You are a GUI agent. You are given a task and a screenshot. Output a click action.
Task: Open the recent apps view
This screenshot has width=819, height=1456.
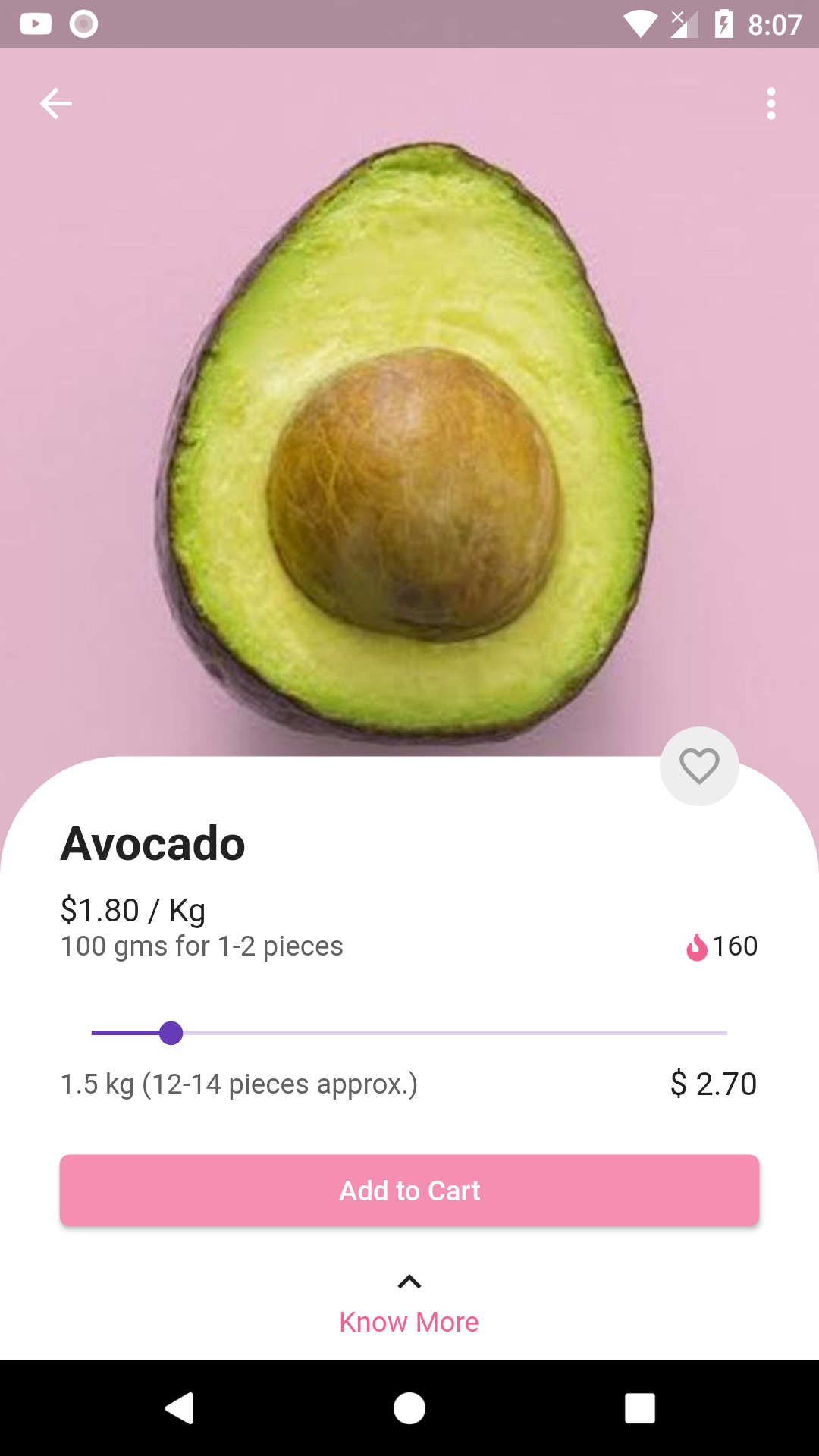coord(639,1408)
